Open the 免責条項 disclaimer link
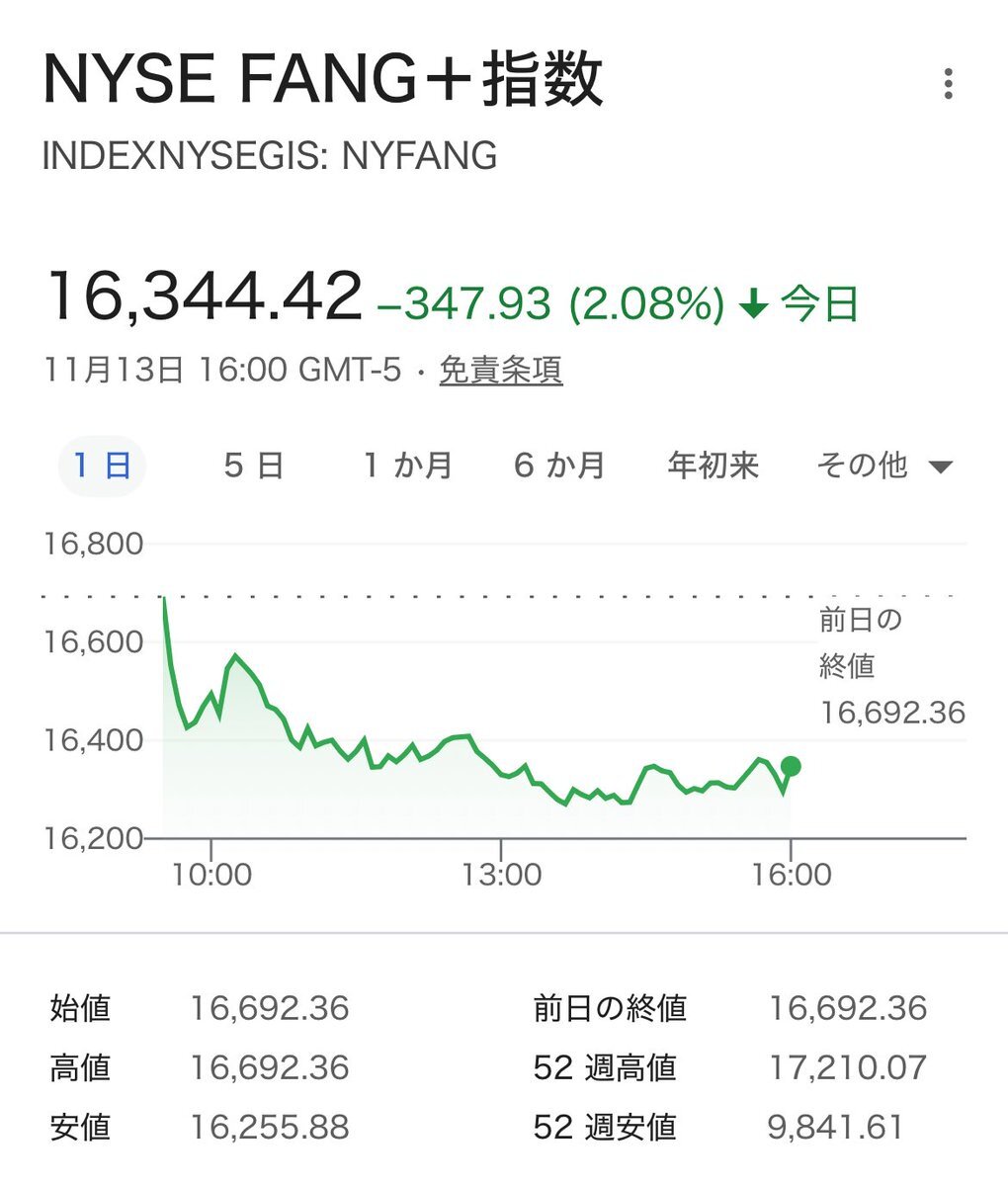Image resolution: width=1008 pixels, height=1186 pixels. [500, 371]
